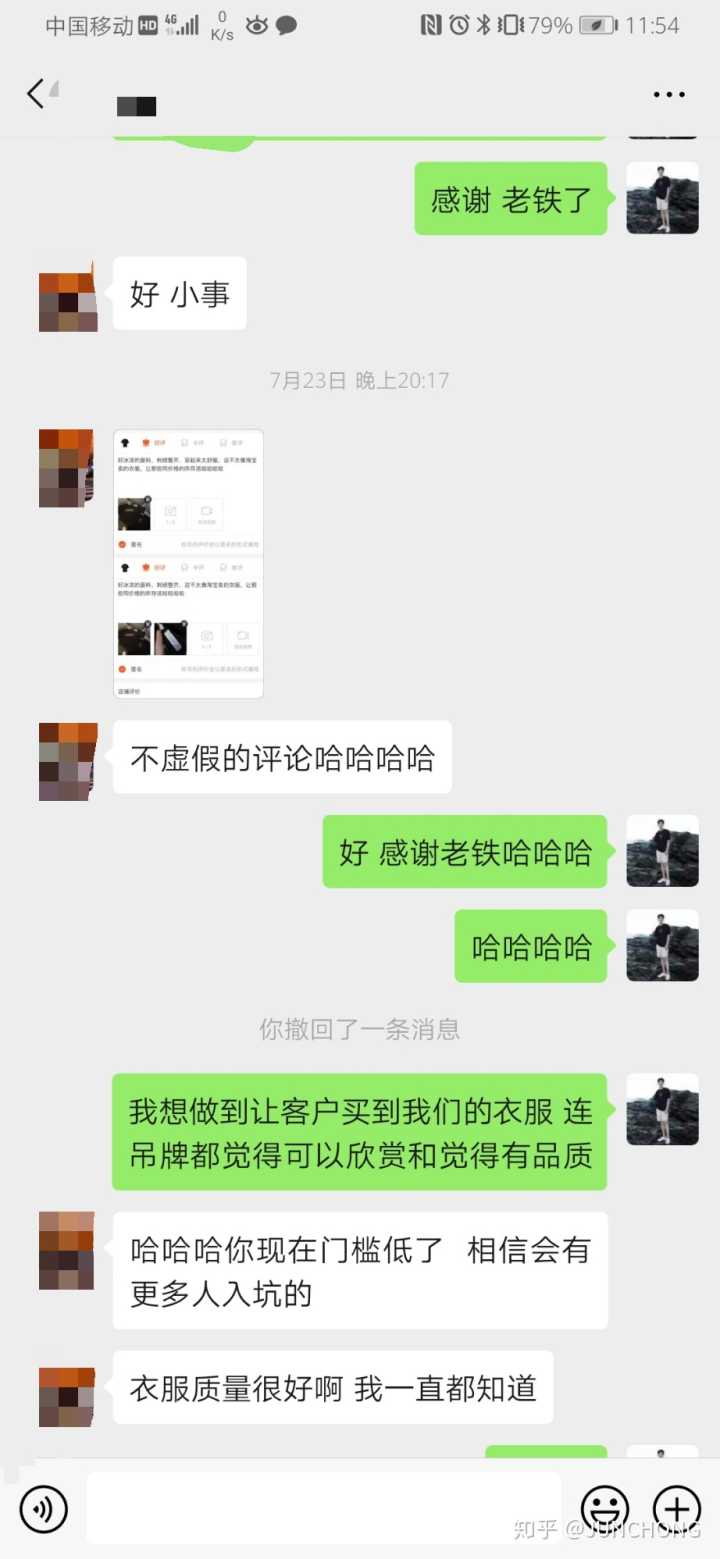The image size is (720, 1559).
Task: Open the plus attachments menu
Action: 677,1508
